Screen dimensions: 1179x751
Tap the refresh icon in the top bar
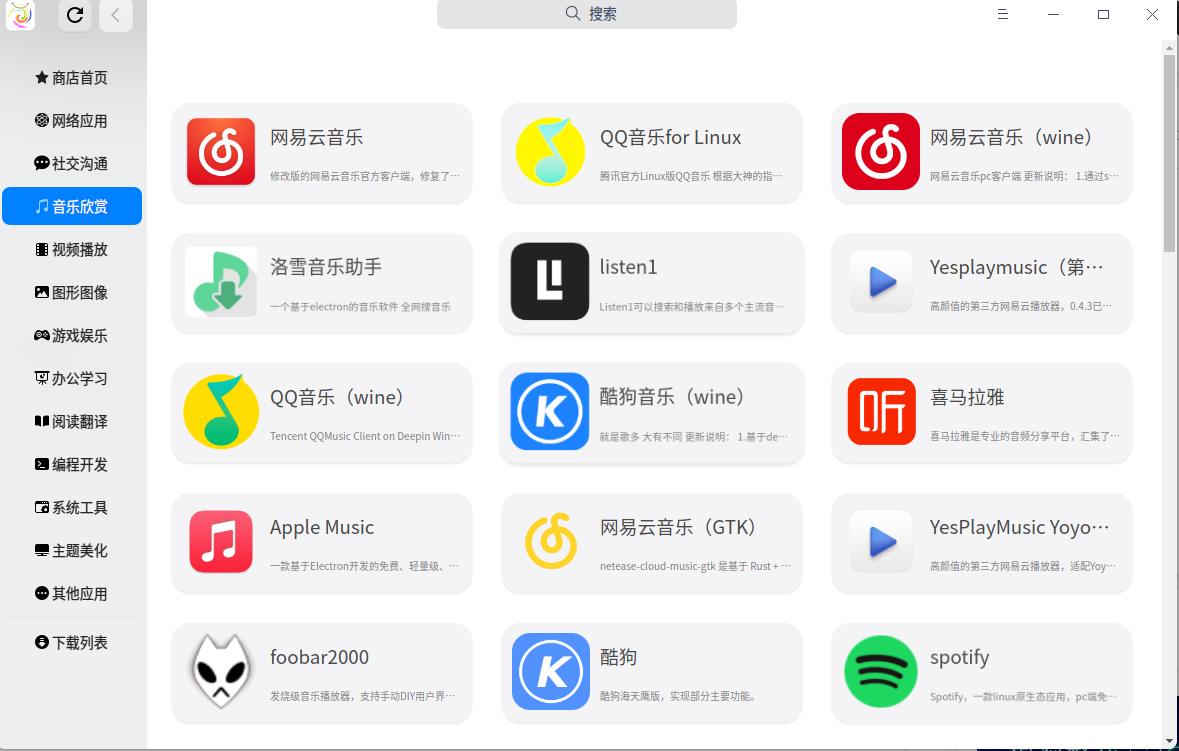tap(75, 15)
